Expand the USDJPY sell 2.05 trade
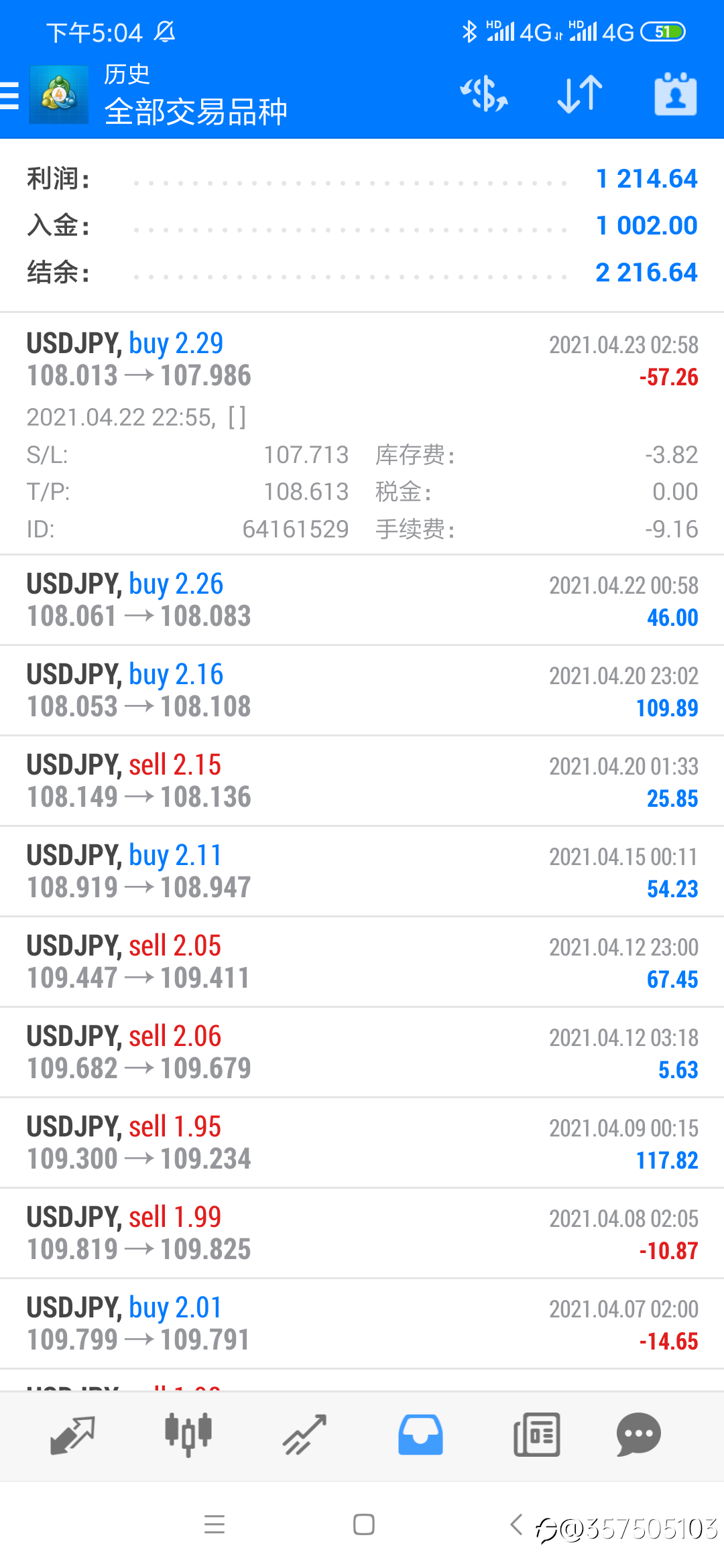The height and width of the screenshot is (1568, 724). click(362, 962)
